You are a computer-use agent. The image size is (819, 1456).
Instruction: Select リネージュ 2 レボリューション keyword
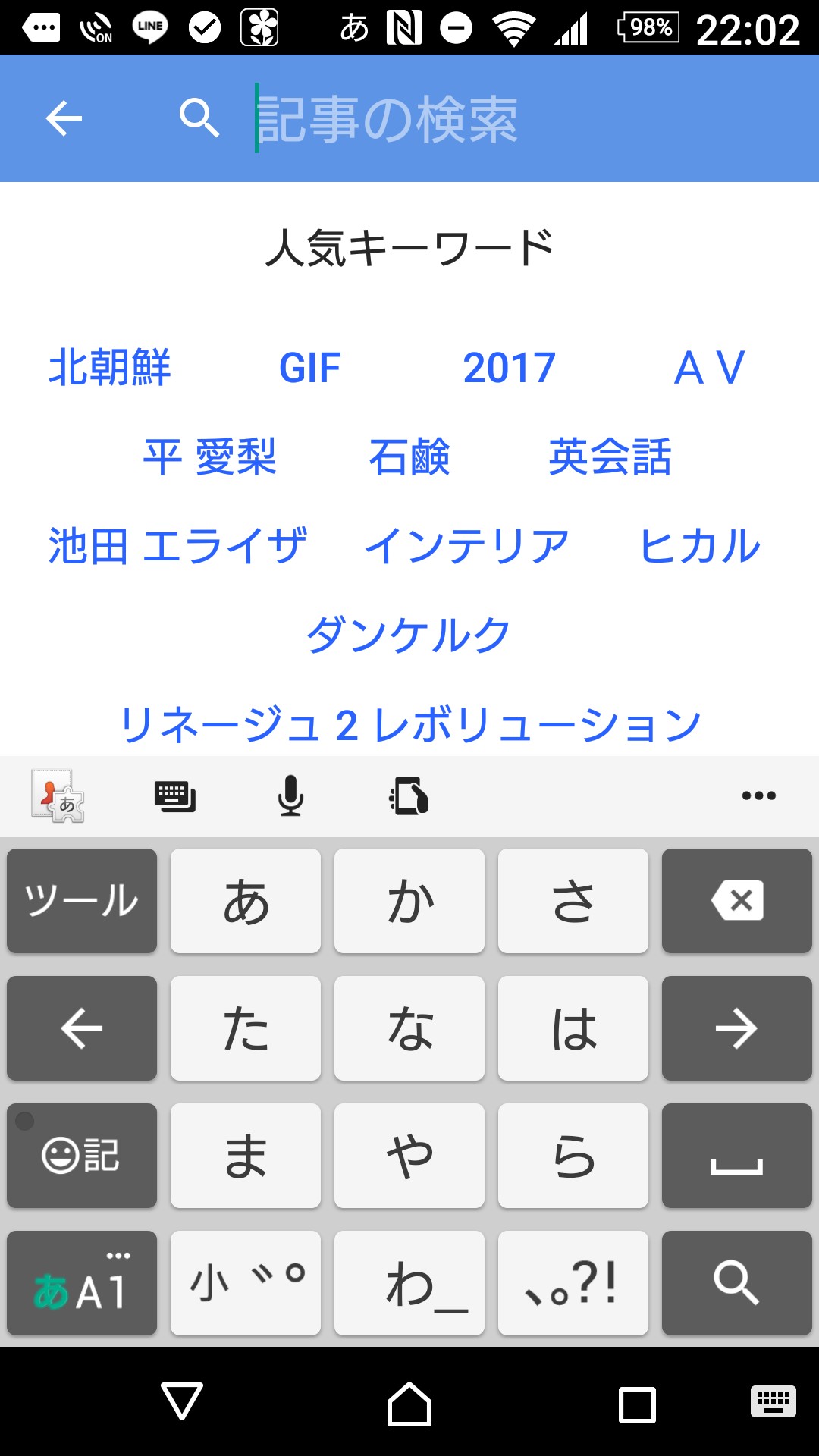point(409,724)
